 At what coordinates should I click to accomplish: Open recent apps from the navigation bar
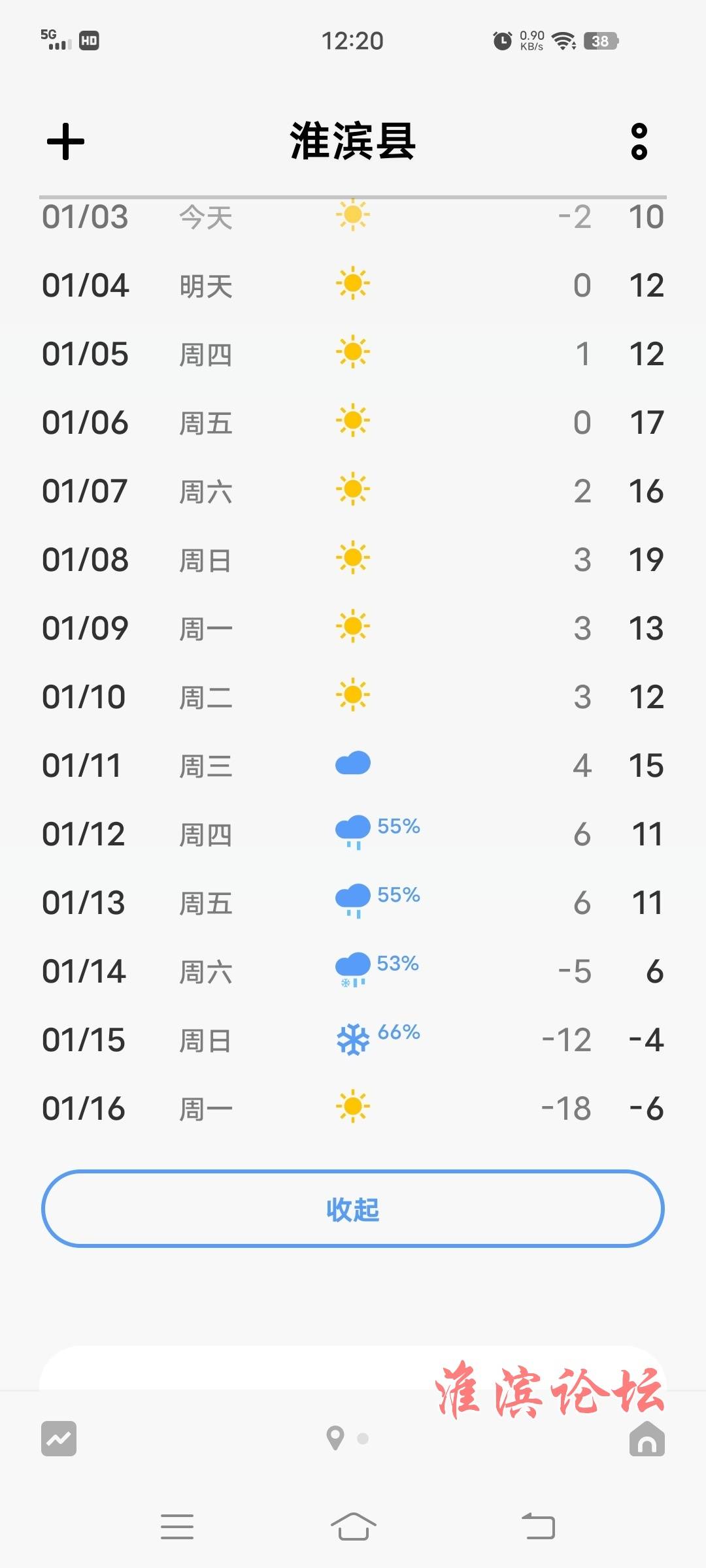[x=177, y=1526]
